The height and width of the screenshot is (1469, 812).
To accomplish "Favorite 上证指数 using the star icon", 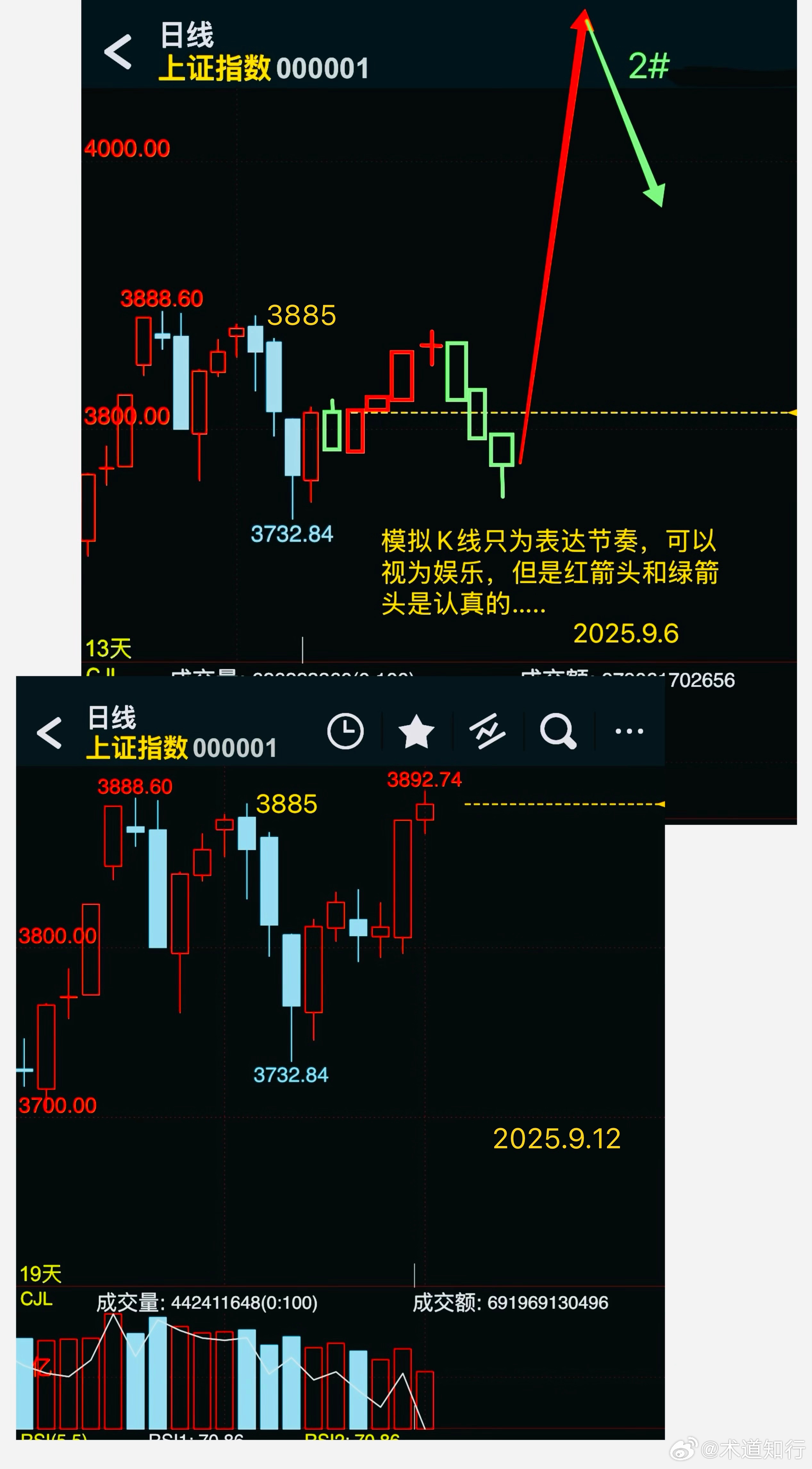I will tap(416, 732).
